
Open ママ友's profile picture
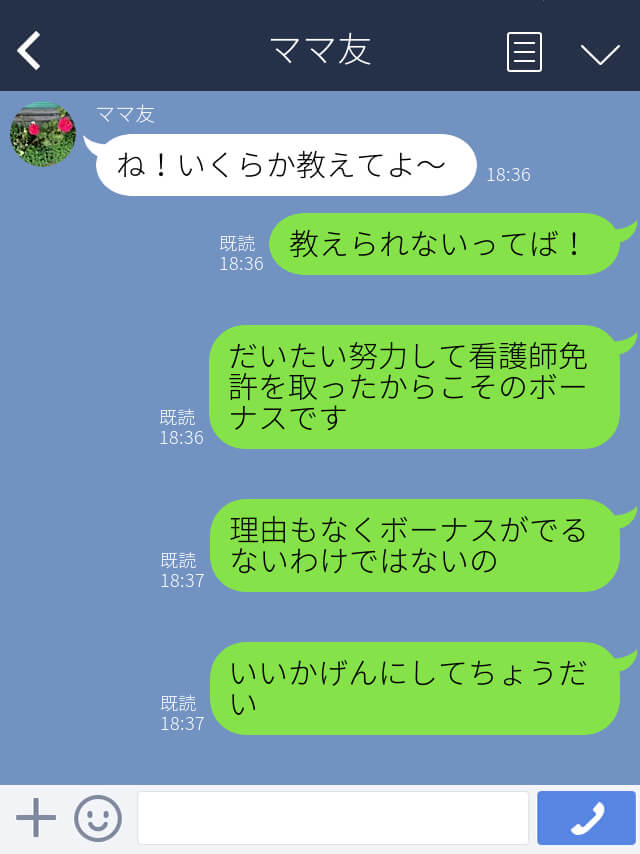[43, 134]
